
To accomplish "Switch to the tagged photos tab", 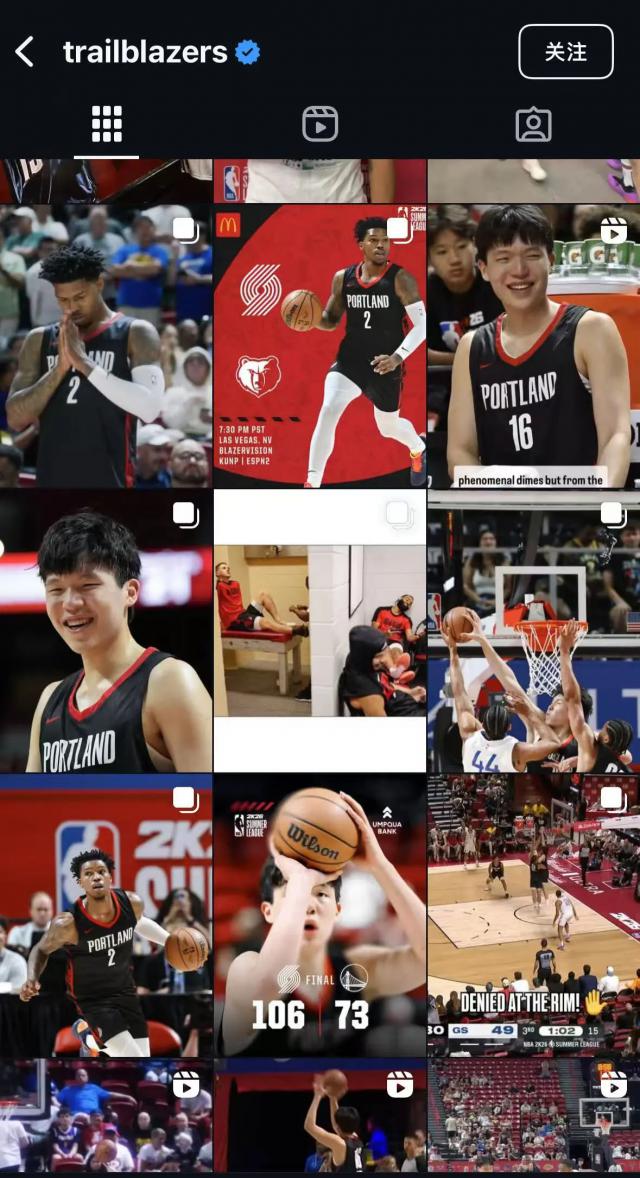I will 533,124.
